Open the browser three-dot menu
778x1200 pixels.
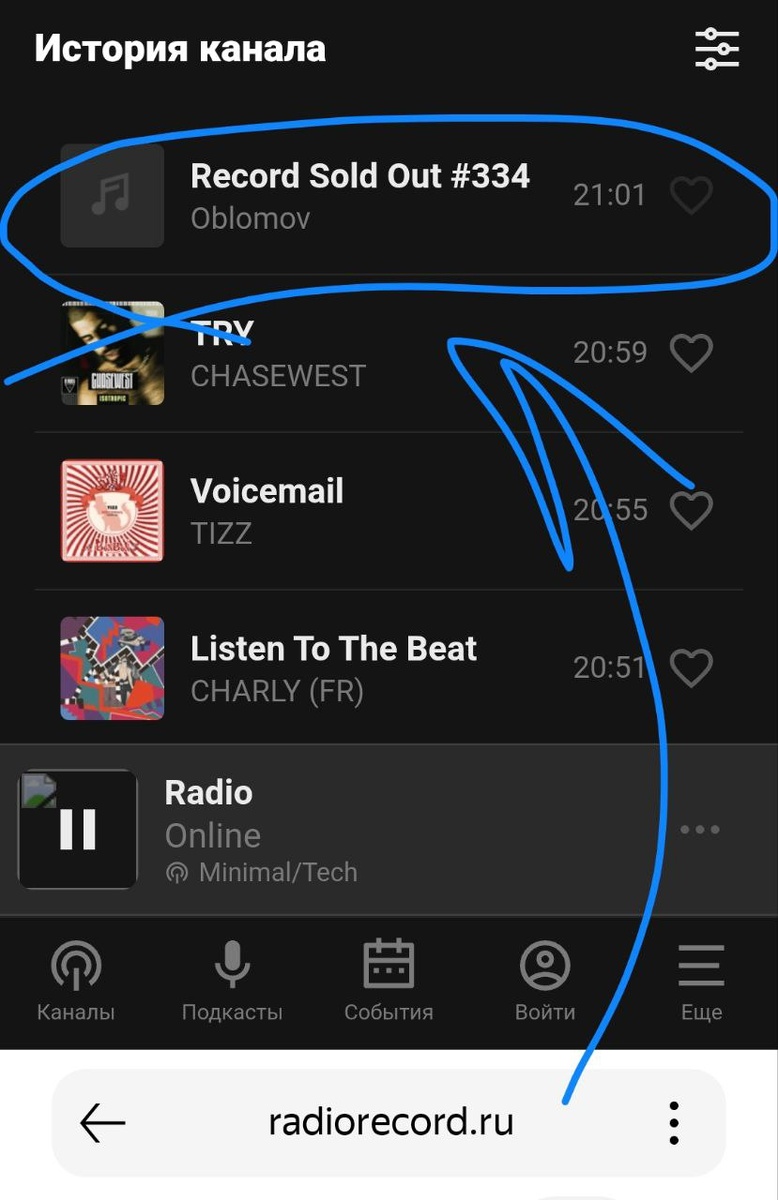point(674,1122)
